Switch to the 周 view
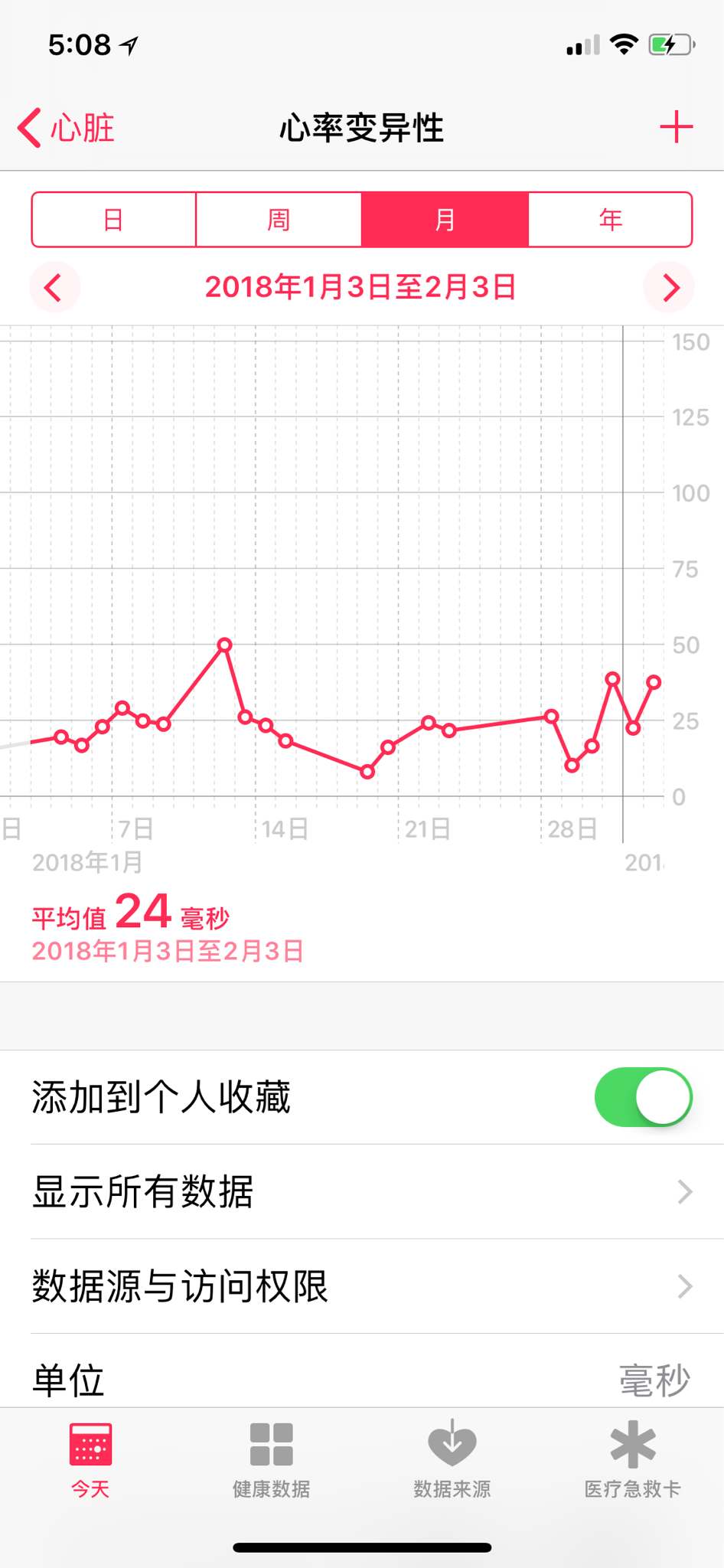 (x=279, y=220)
